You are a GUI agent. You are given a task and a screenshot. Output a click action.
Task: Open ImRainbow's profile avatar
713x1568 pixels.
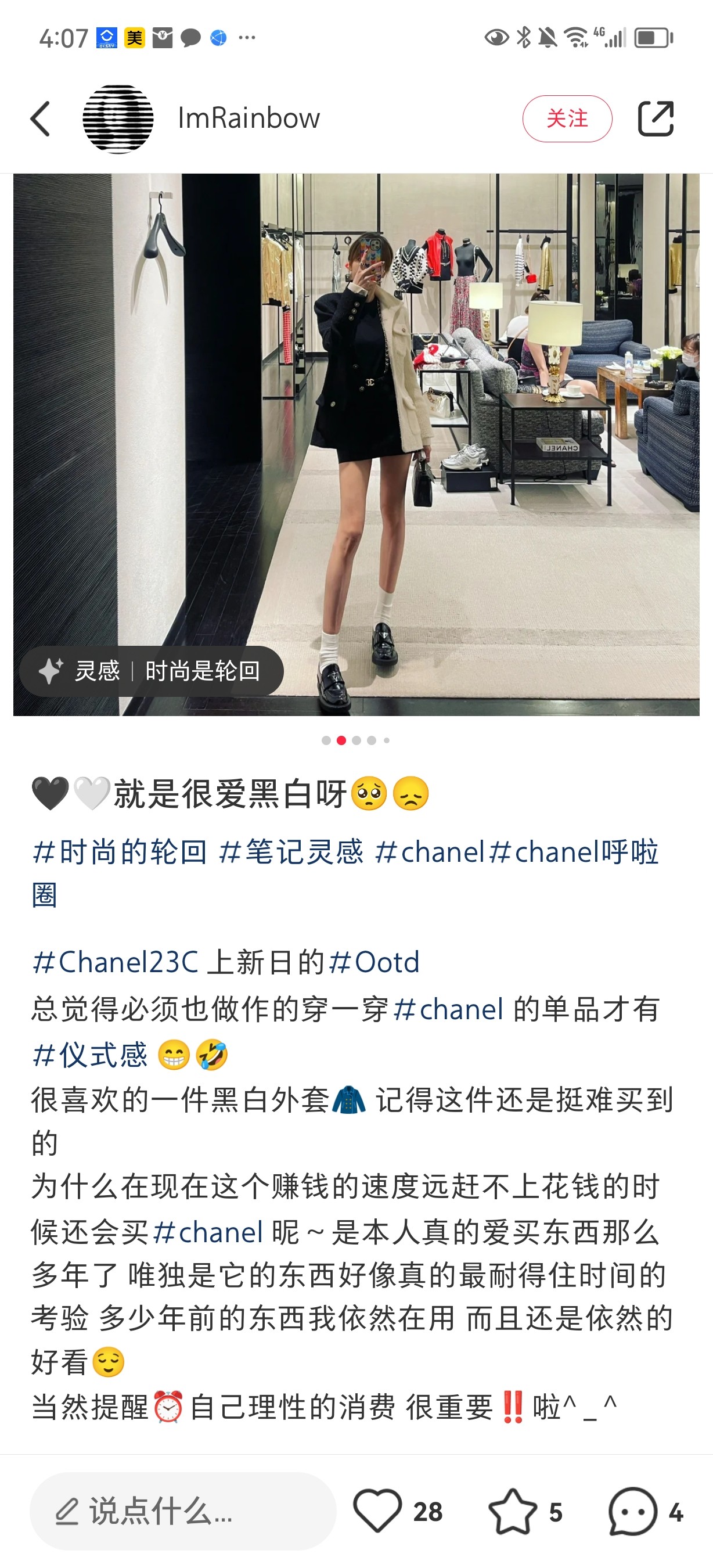[118, 118]
